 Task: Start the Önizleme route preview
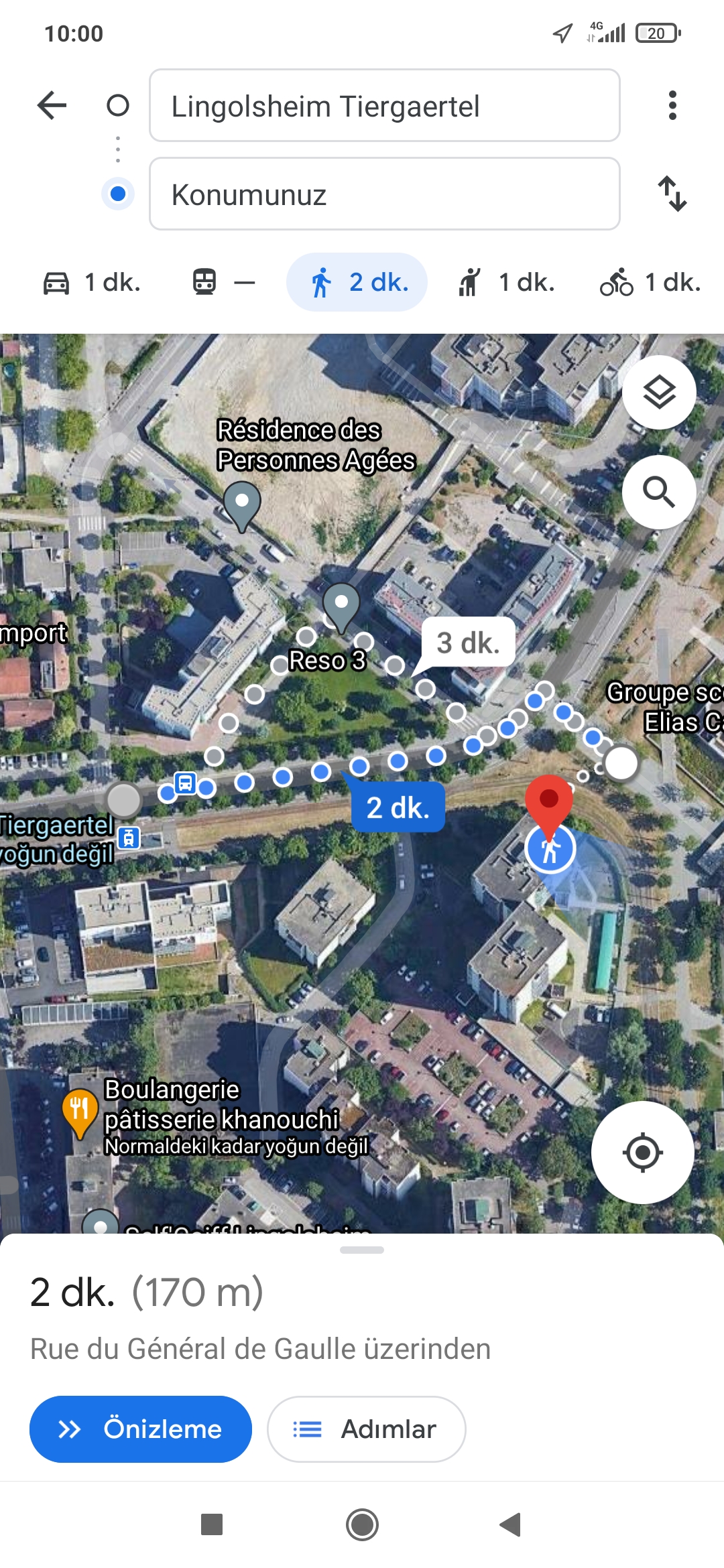click(141, 1429)
